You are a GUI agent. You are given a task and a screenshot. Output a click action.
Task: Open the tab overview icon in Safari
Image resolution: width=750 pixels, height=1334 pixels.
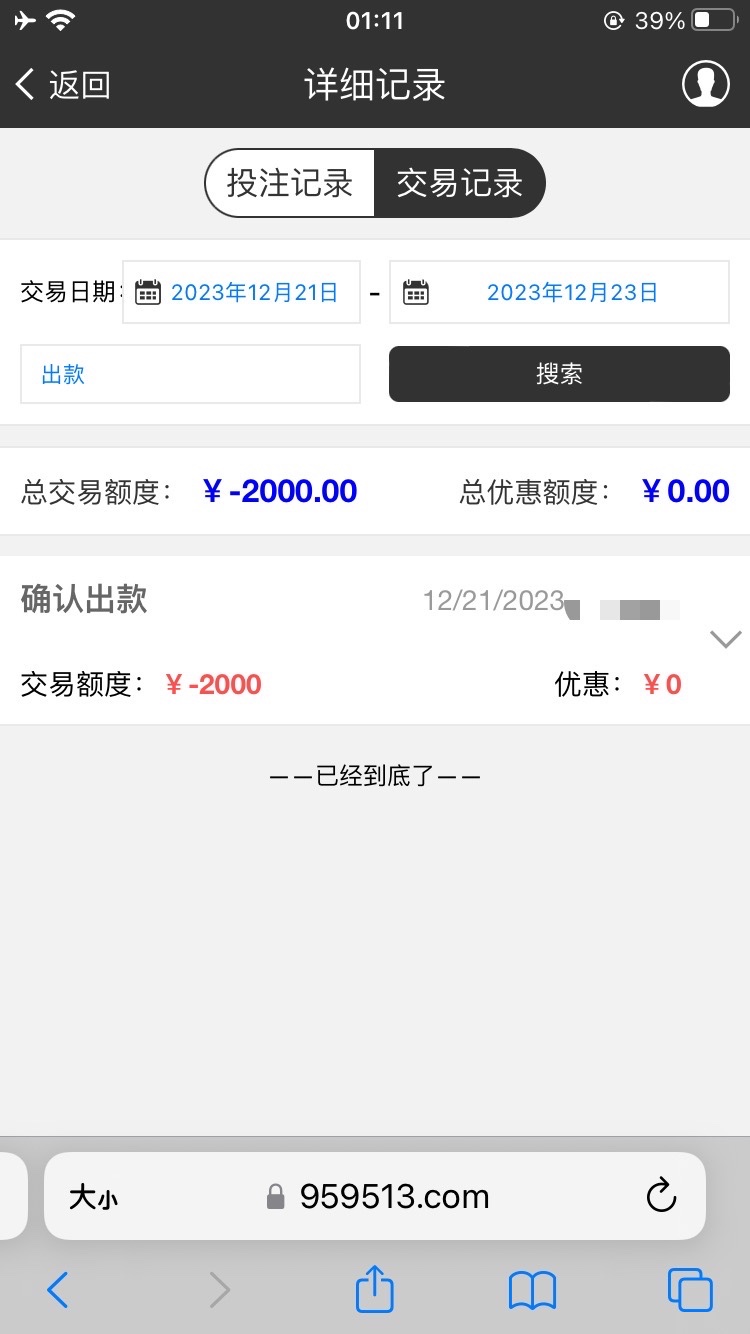pyautogui.click(x=689, y=1289)
